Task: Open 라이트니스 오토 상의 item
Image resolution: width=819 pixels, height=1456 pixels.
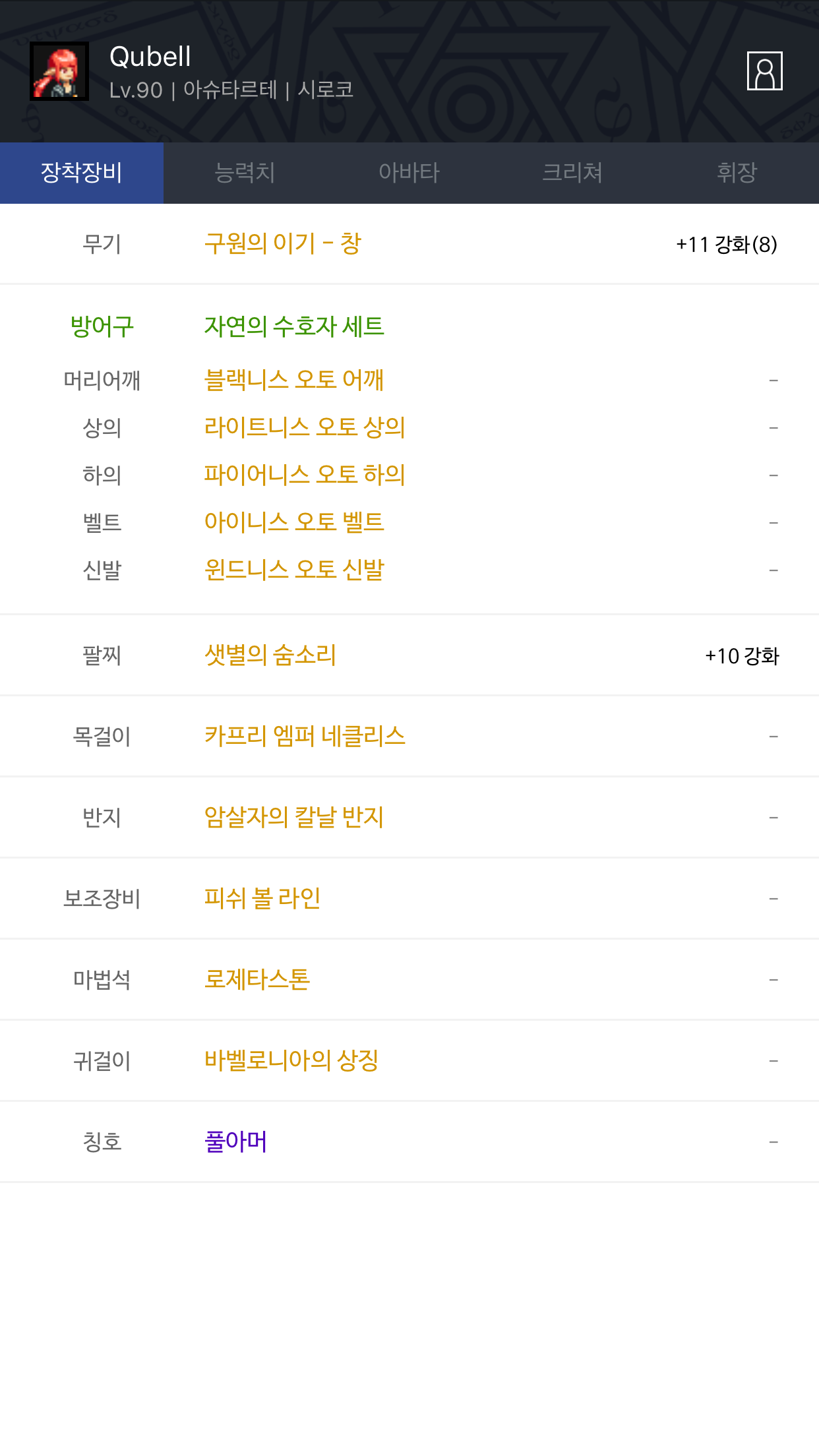Action: click(x=305, y=427)
